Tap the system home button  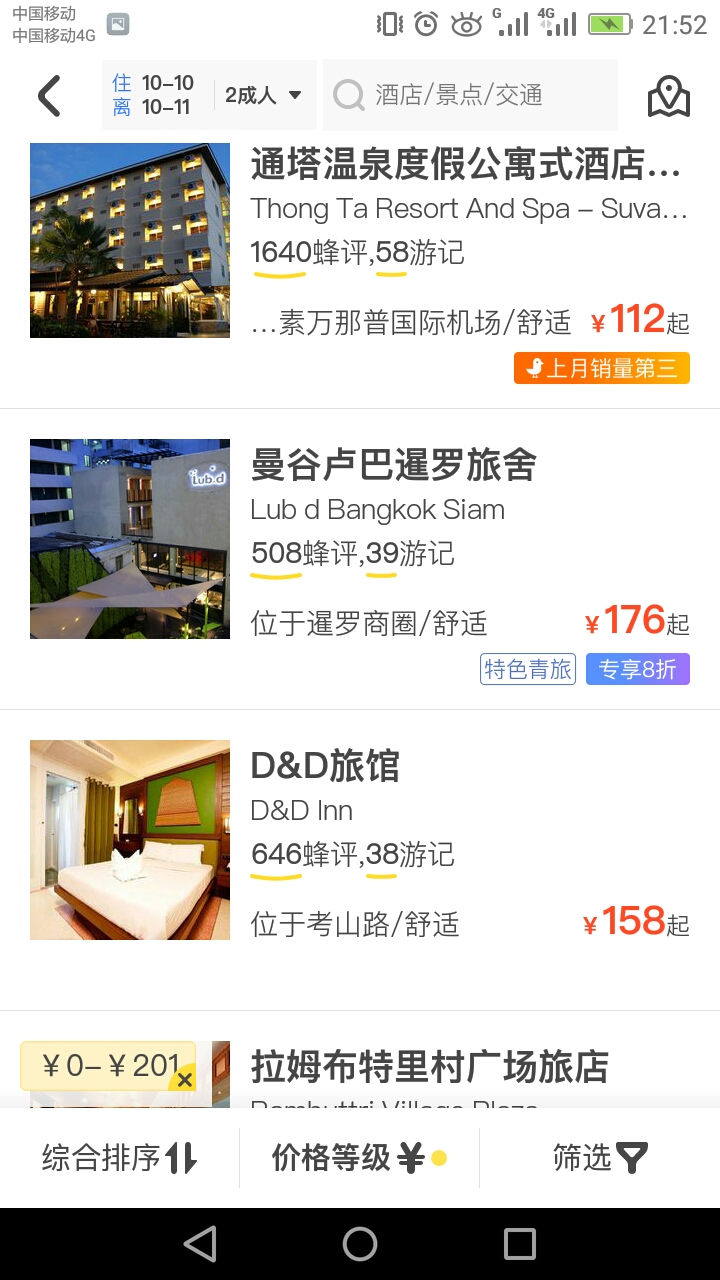pyautogui.click(x=360, y=1244)
